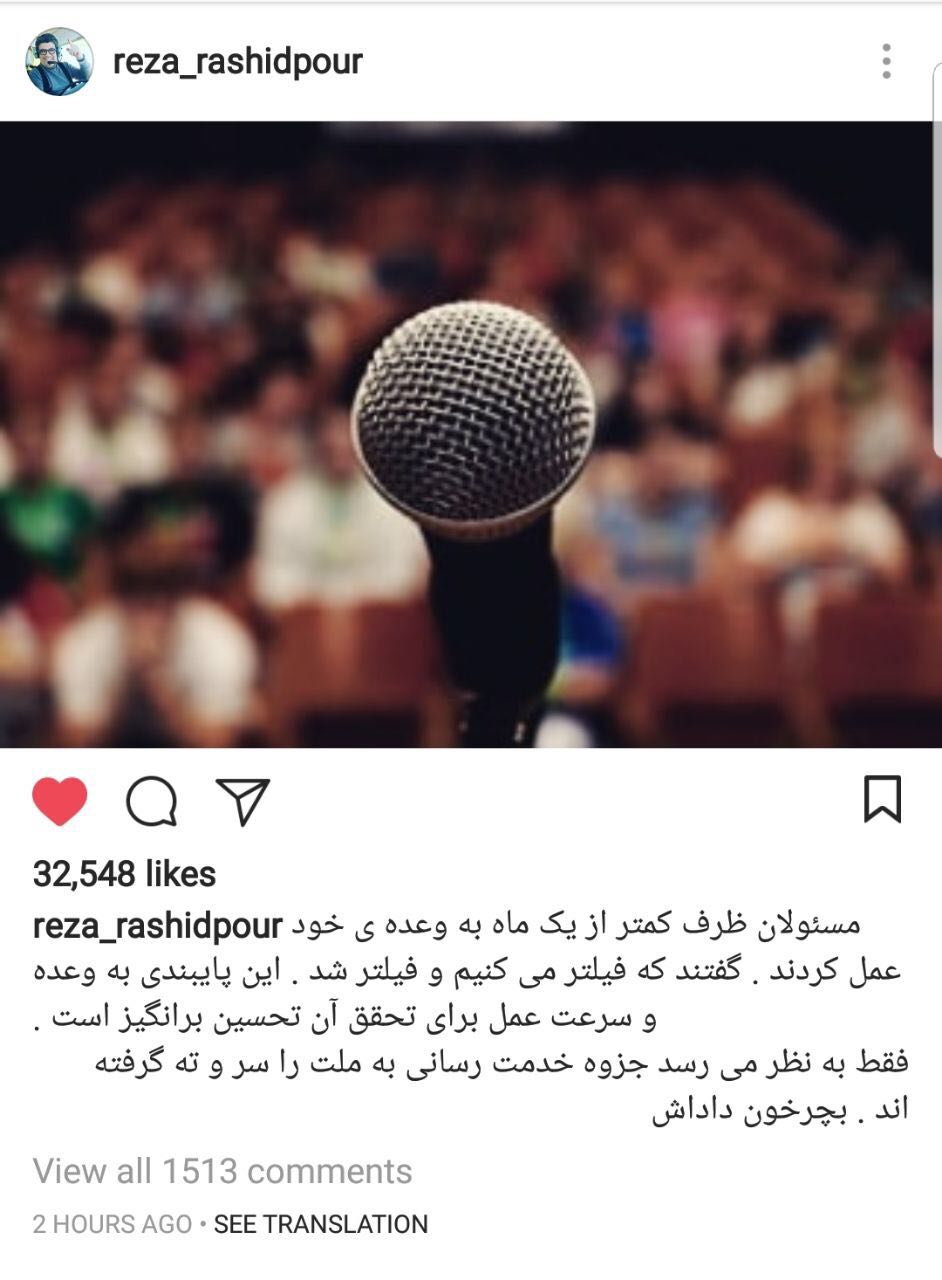Share the post via the paper plane icon

[x=243, y=802]
